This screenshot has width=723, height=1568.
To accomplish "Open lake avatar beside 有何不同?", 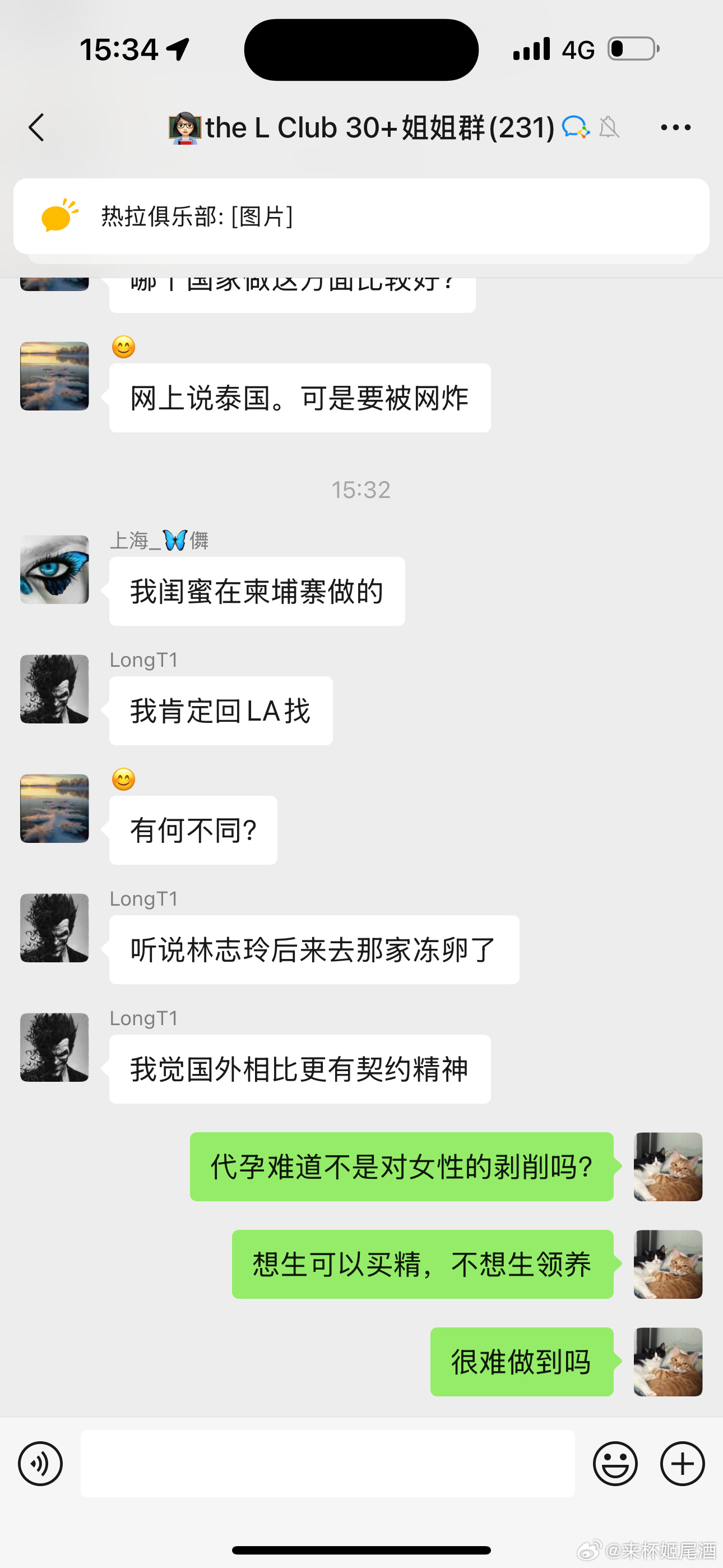I will (x=55, y=808).
